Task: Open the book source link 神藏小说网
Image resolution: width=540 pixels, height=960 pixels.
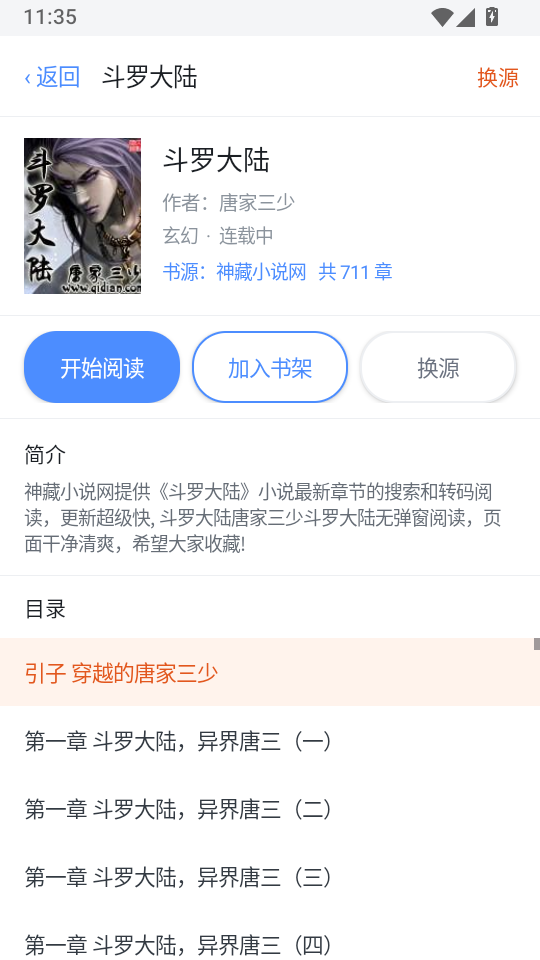Action: (x=261, y=272)
